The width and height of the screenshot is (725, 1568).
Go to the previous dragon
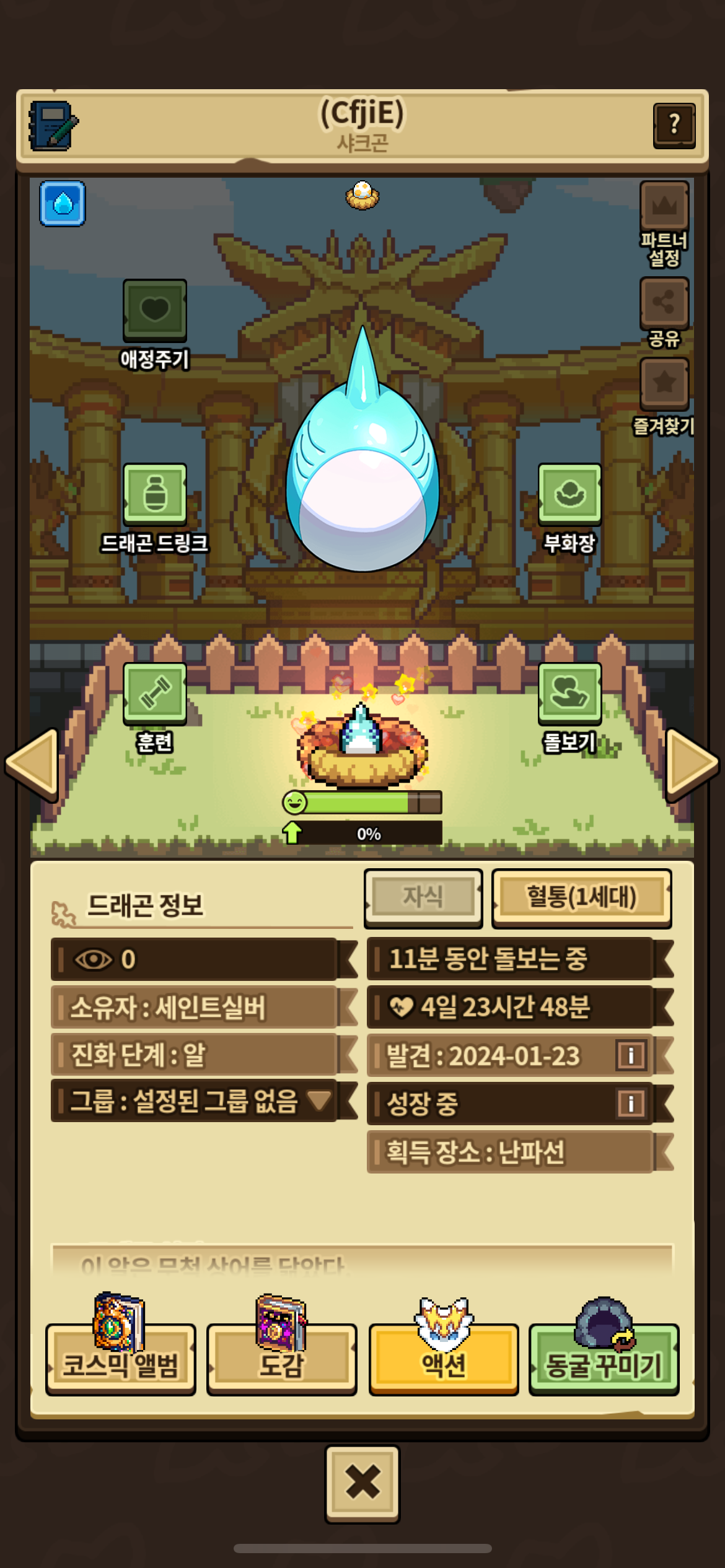[x=32, y=764]
